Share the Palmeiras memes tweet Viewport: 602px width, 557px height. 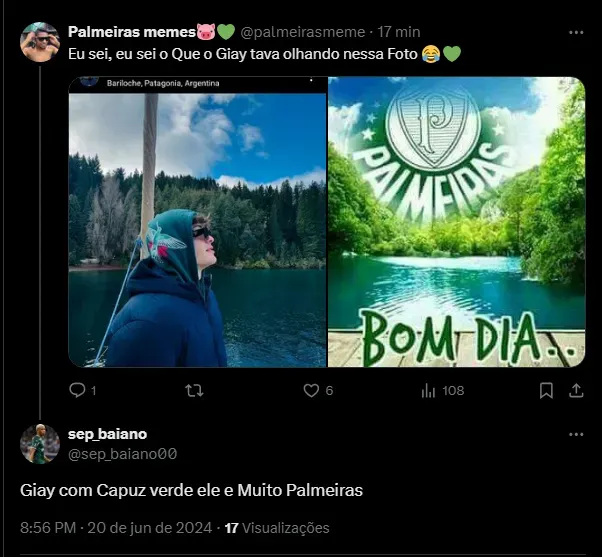(x=576, y=390)
